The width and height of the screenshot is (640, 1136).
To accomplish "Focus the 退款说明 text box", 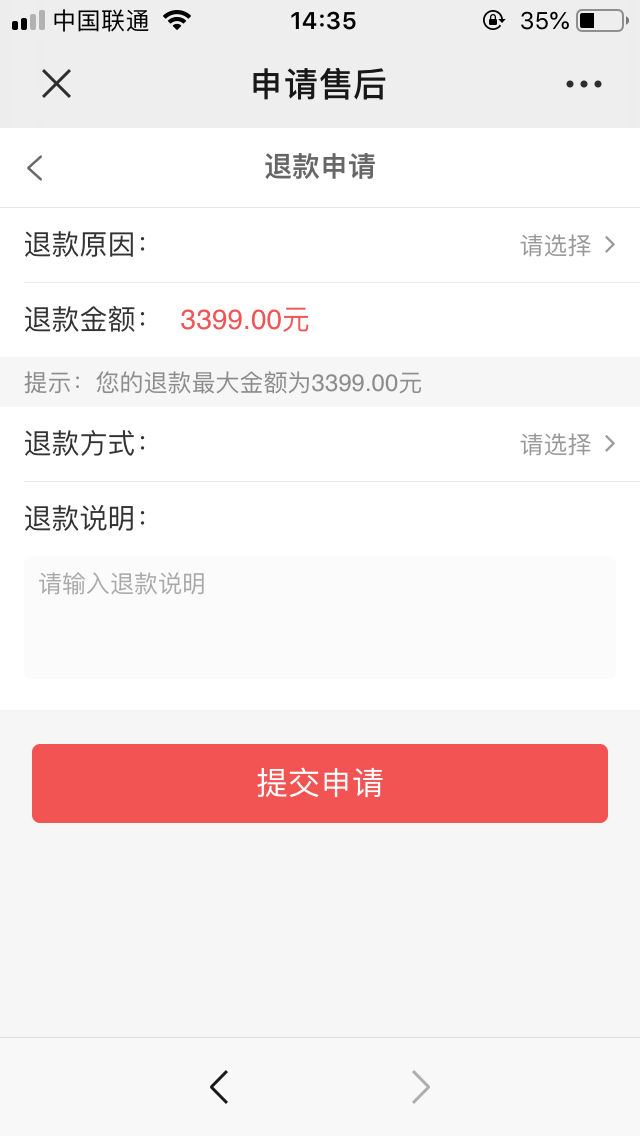I will coord(320,616).
